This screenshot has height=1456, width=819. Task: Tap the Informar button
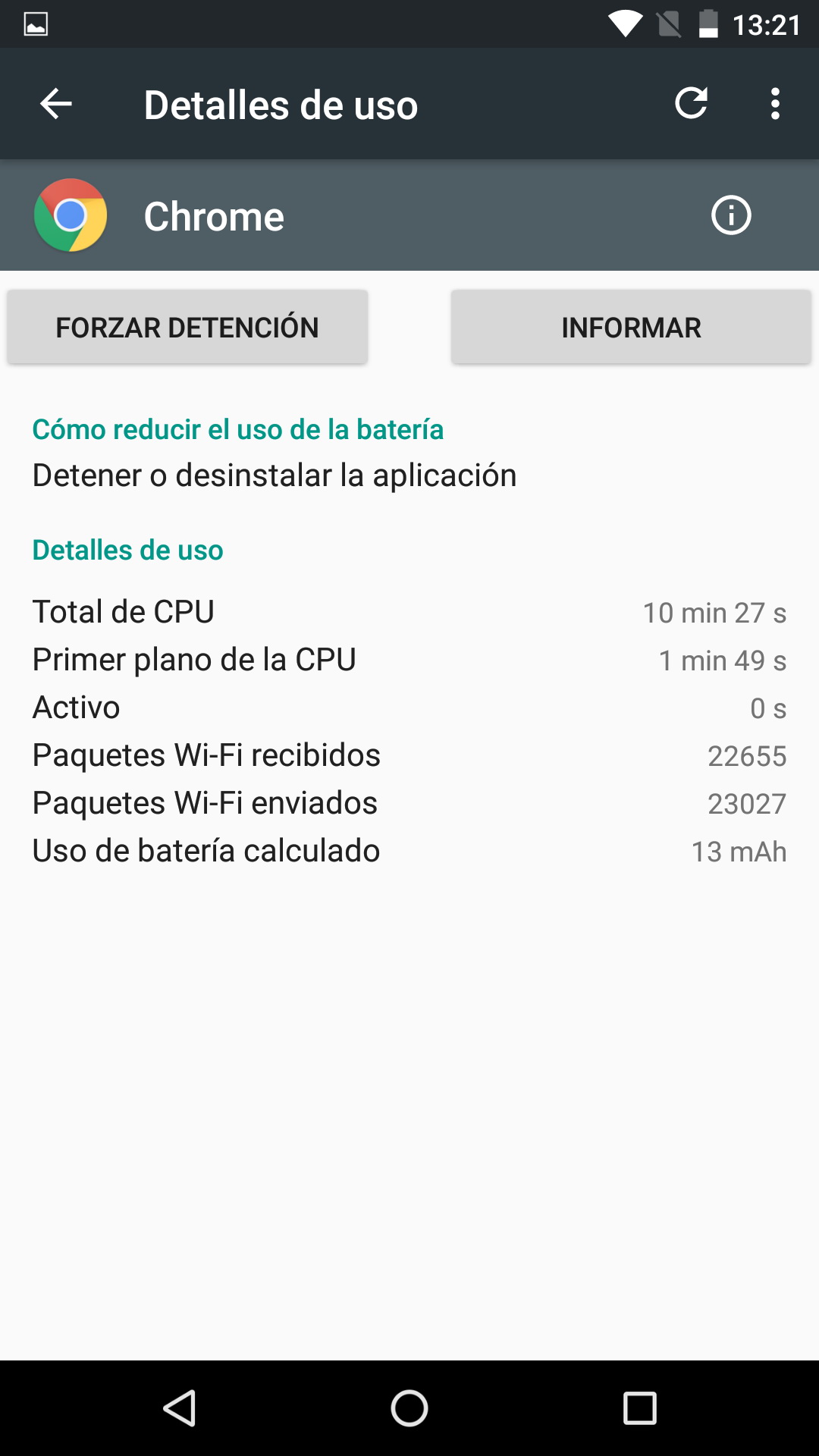[631, 328]
